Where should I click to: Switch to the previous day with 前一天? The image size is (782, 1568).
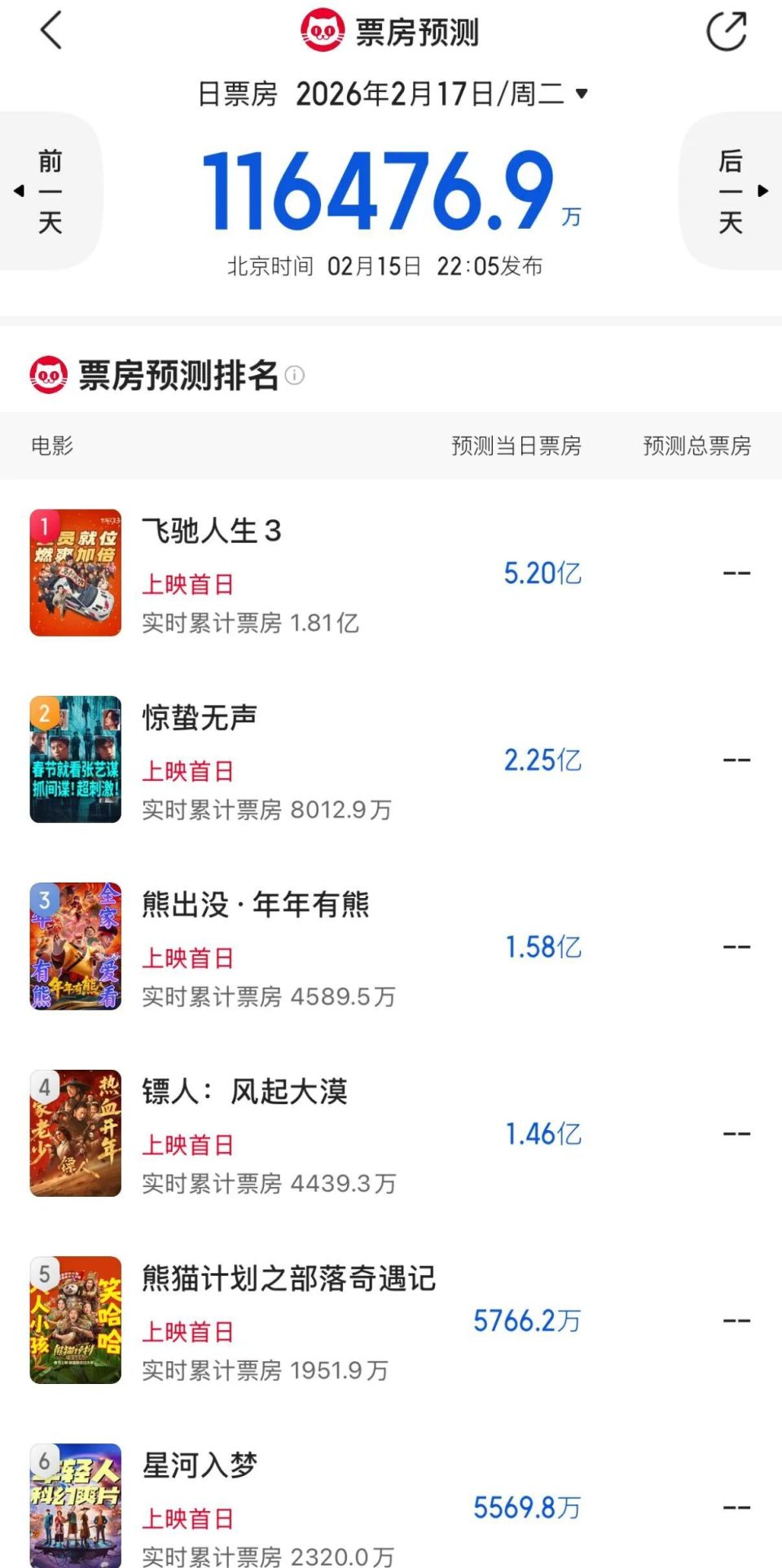pos(51,190)
